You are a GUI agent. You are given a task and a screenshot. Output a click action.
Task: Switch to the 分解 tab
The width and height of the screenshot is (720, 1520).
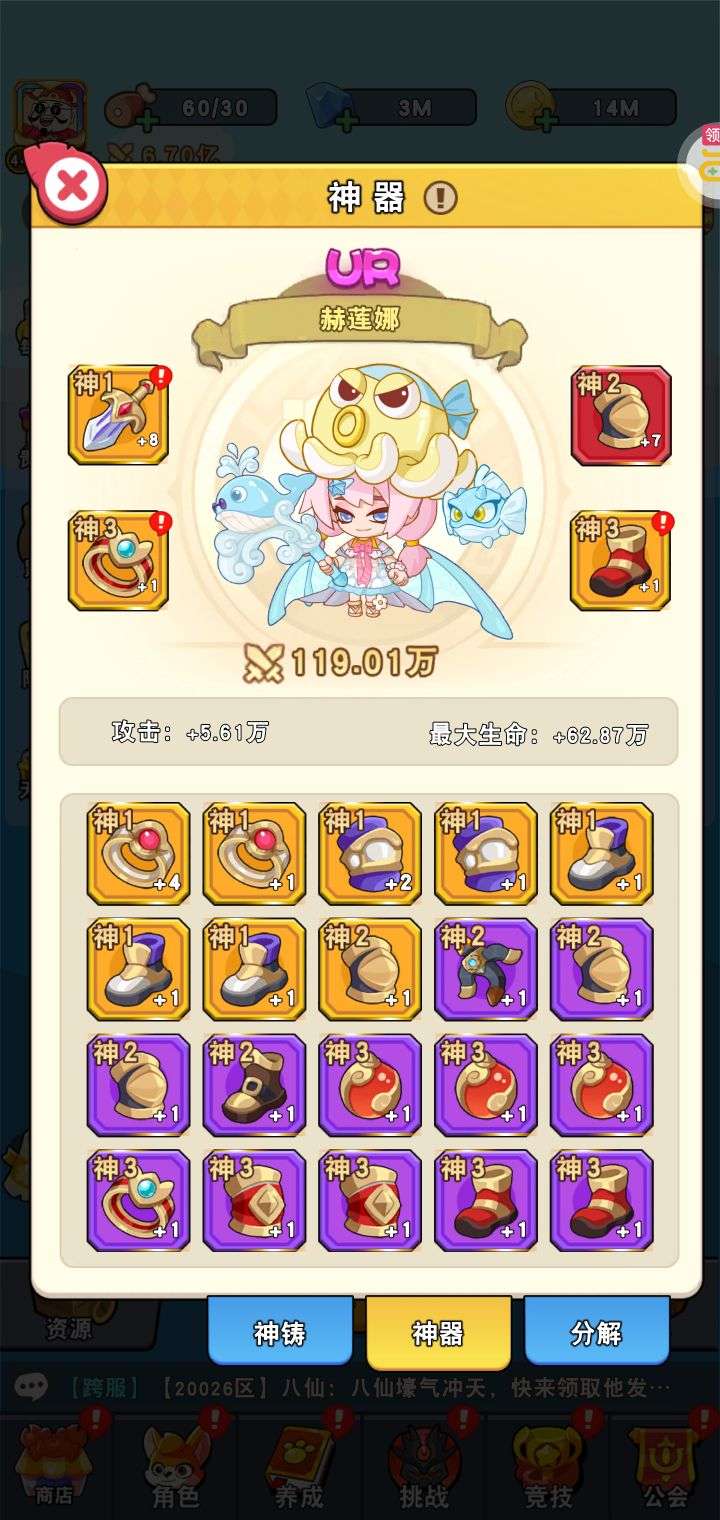[x=596, y=1332]
